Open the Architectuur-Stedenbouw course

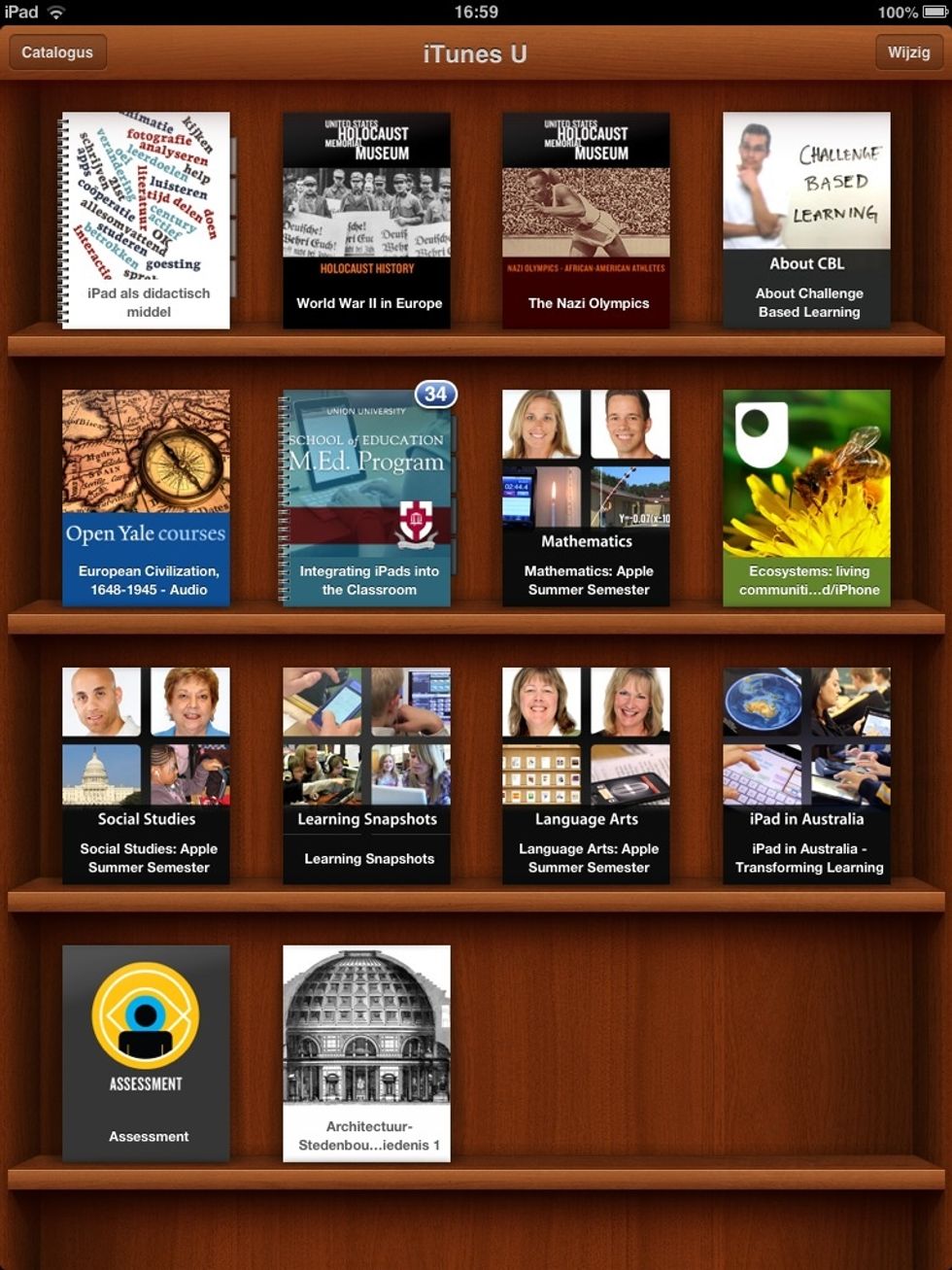click(366, 1053)
